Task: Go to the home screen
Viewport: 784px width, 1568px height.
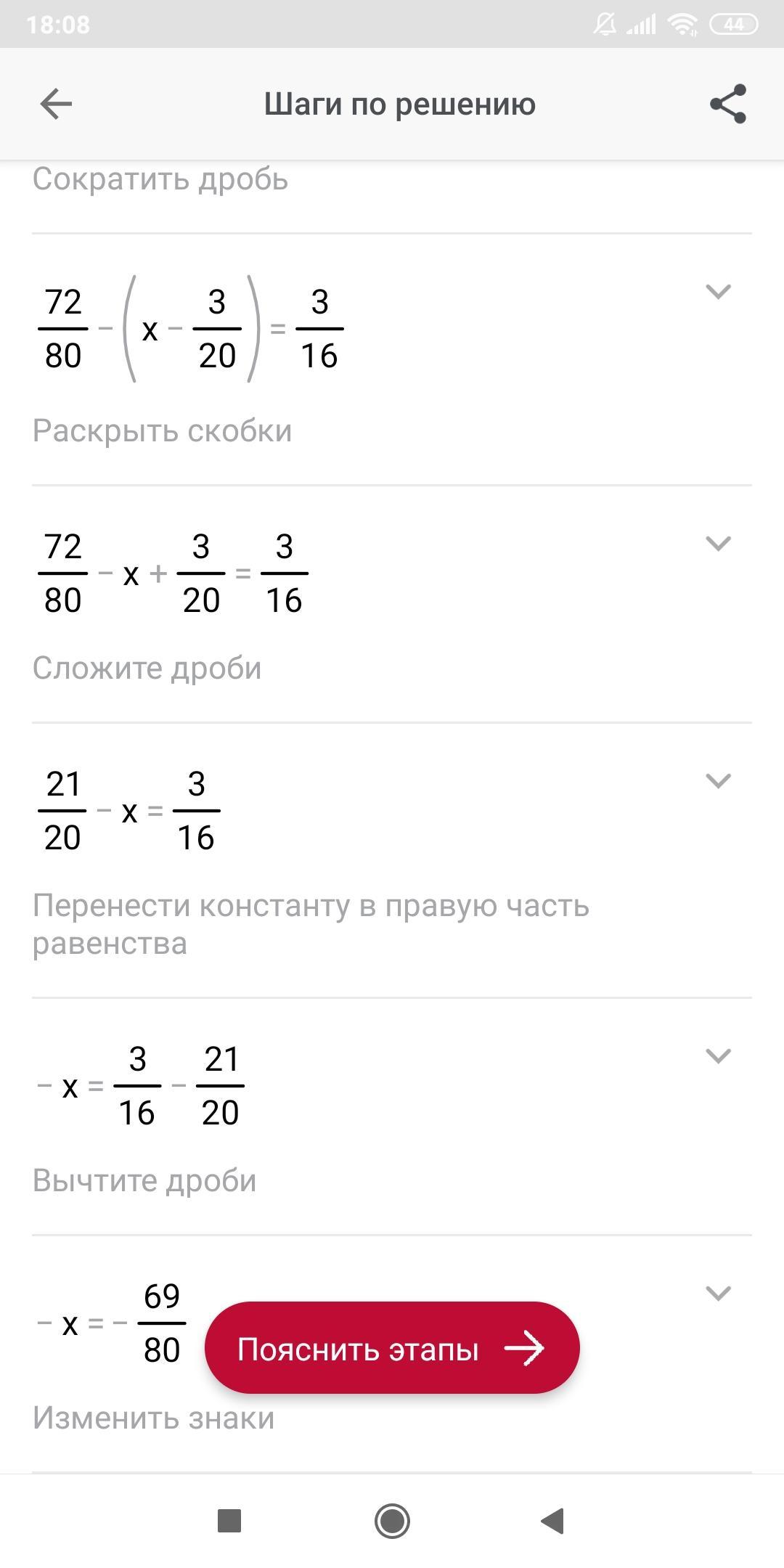Action: pos(392,1521)
